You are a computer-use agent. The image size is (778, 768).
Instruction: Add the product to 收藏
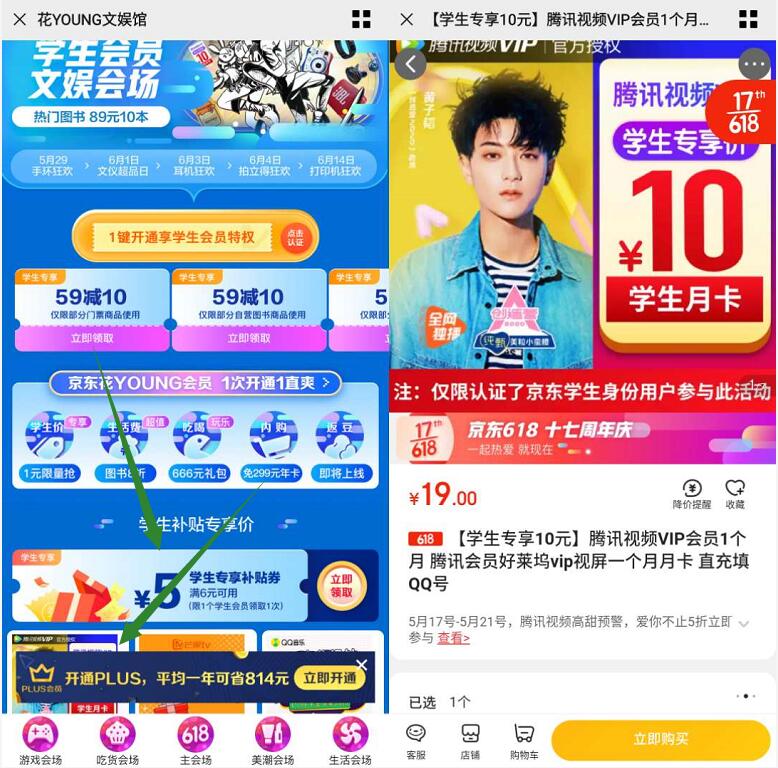pyautogui.click(x=735, y=495)
